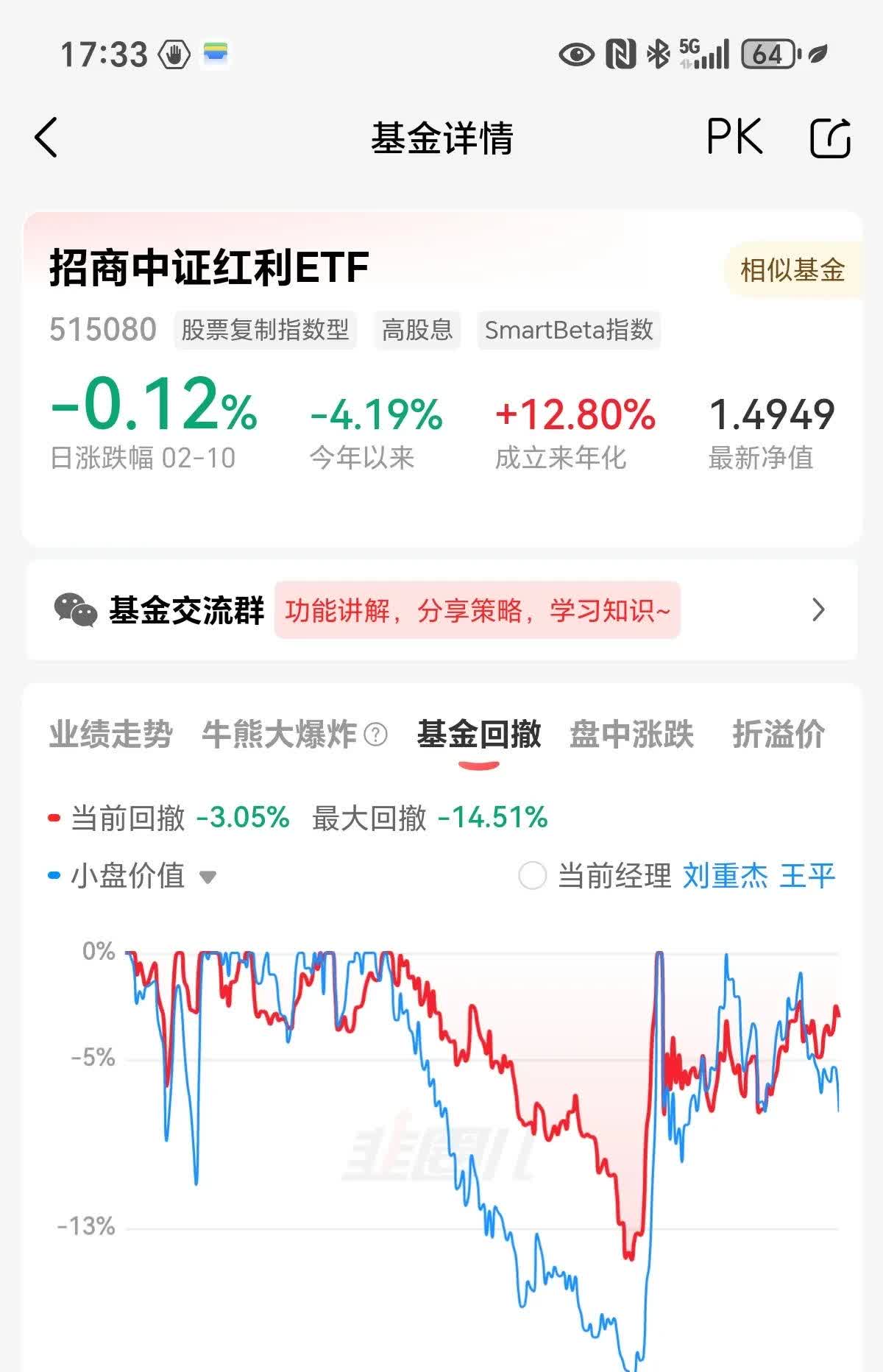Open the share icon next to PK
883x1372 pixels.
[x=829, y=137]
